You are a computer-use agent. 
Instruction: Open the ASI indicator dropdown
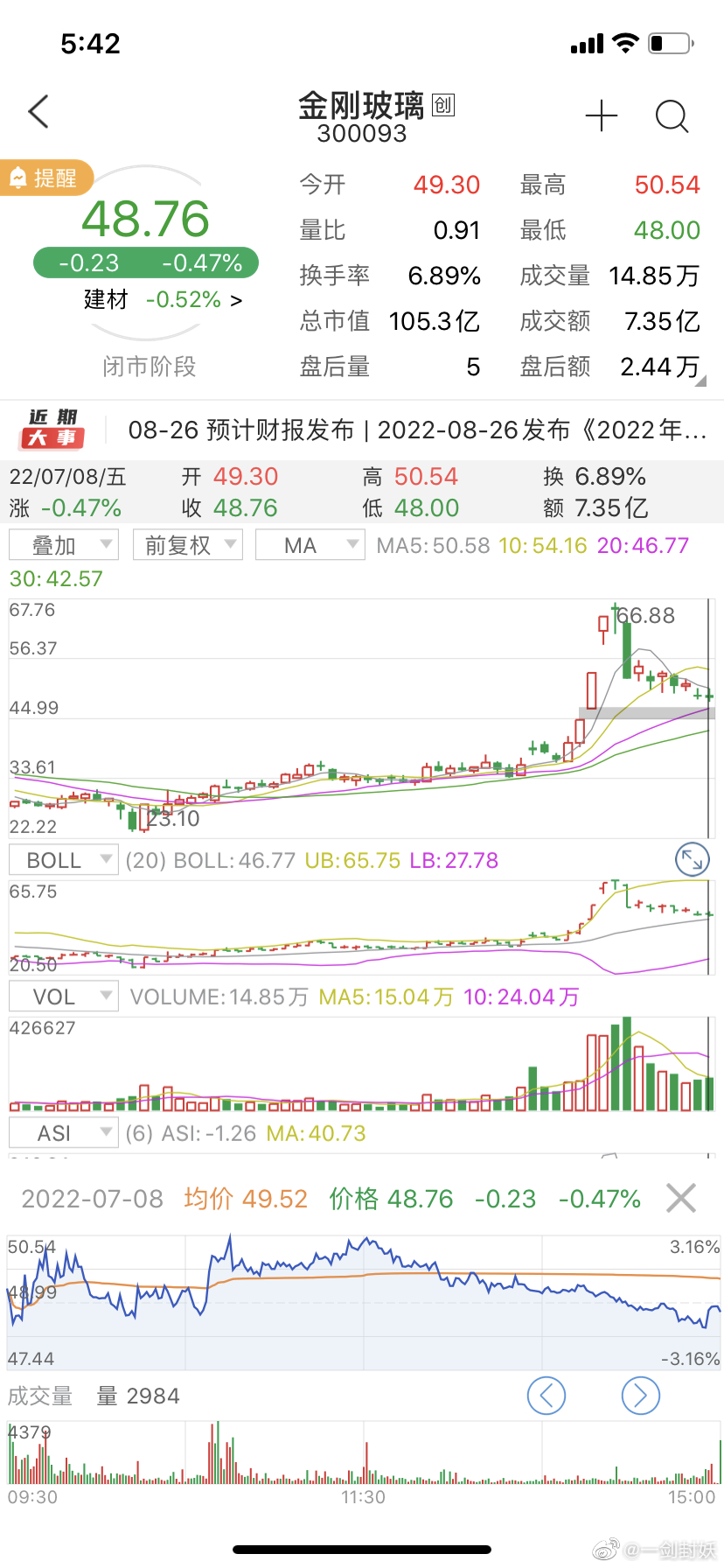[63, 1133]
